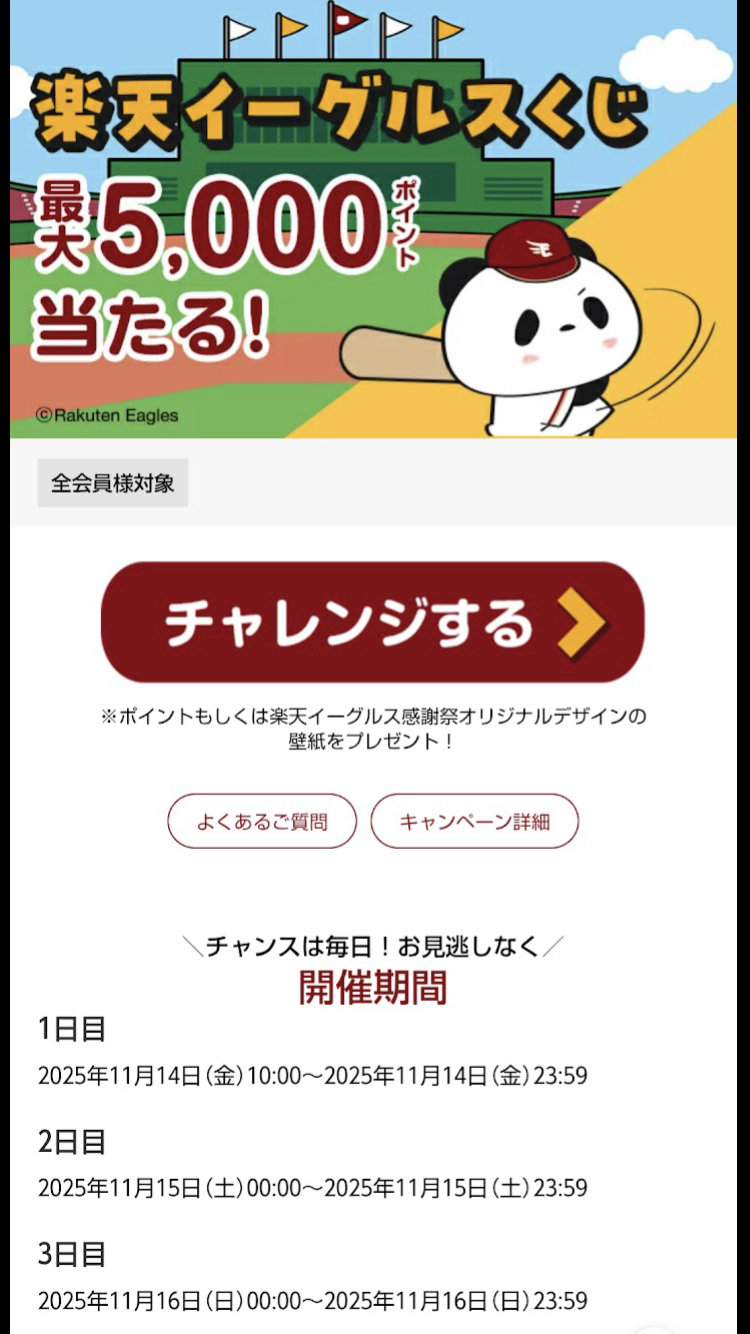View キャンペーン詳細

474,821
